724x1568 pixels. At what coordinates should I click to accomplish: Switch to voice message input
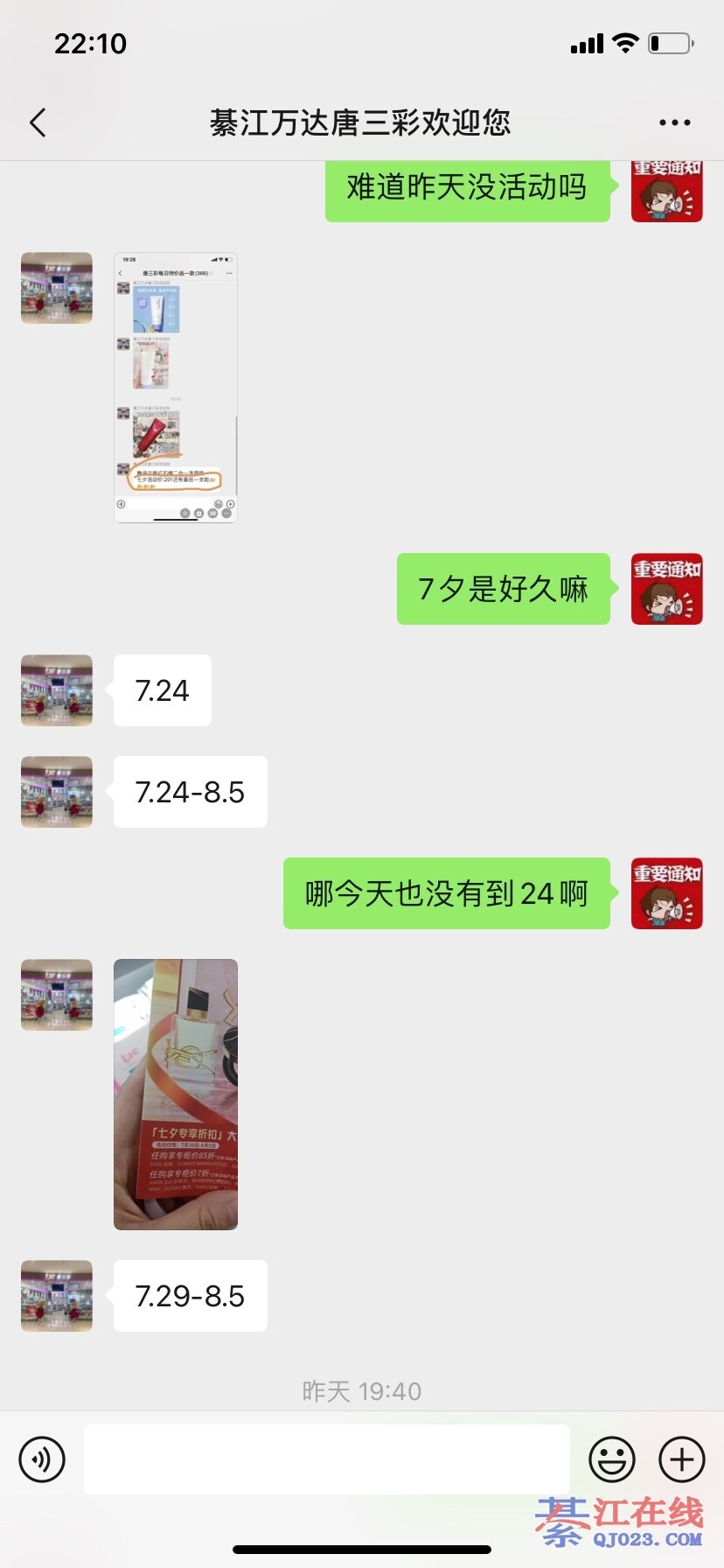42,1459
